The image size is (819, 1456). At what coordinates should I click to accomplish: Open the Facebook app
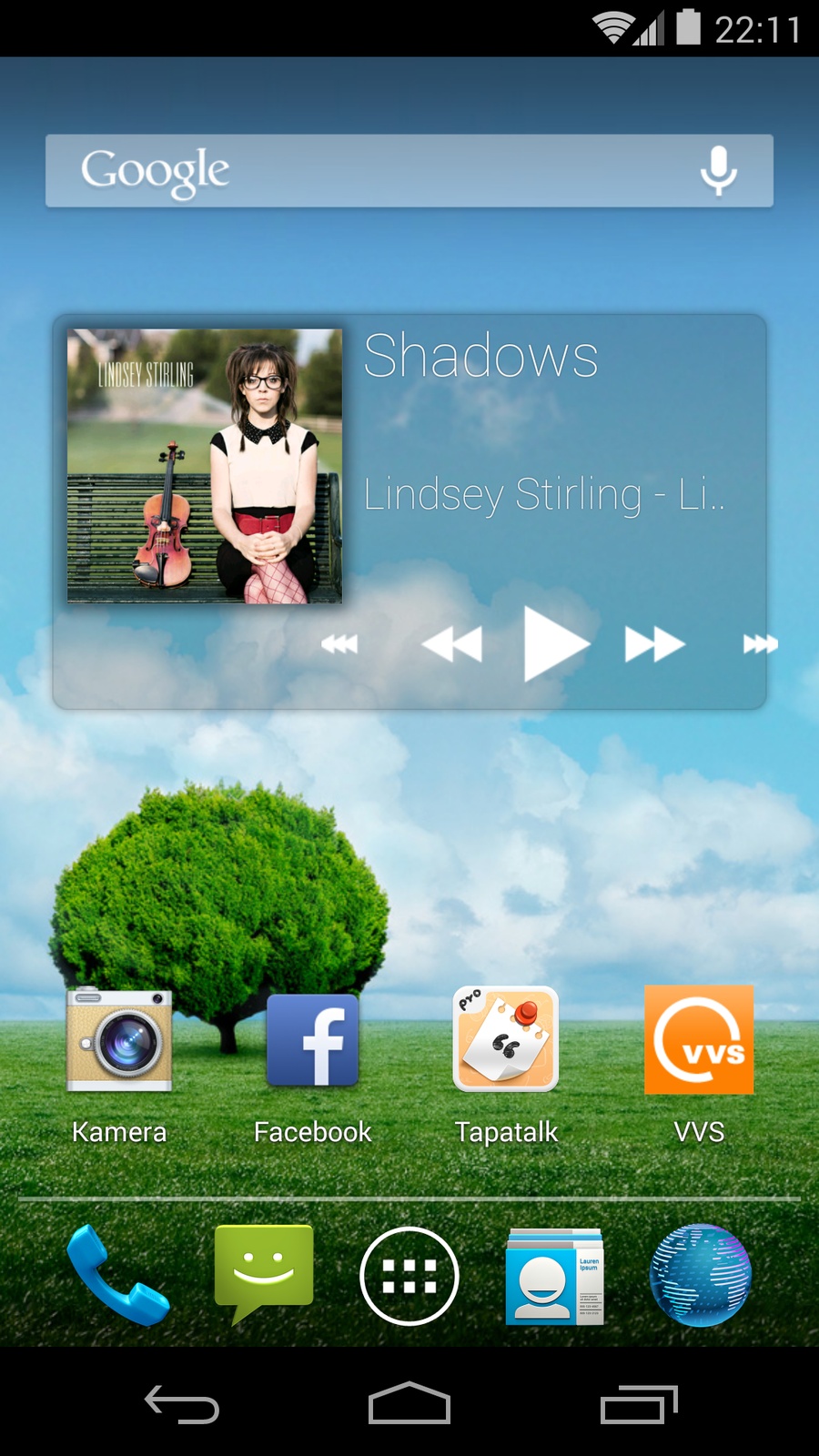click(x=312, y=1040)
